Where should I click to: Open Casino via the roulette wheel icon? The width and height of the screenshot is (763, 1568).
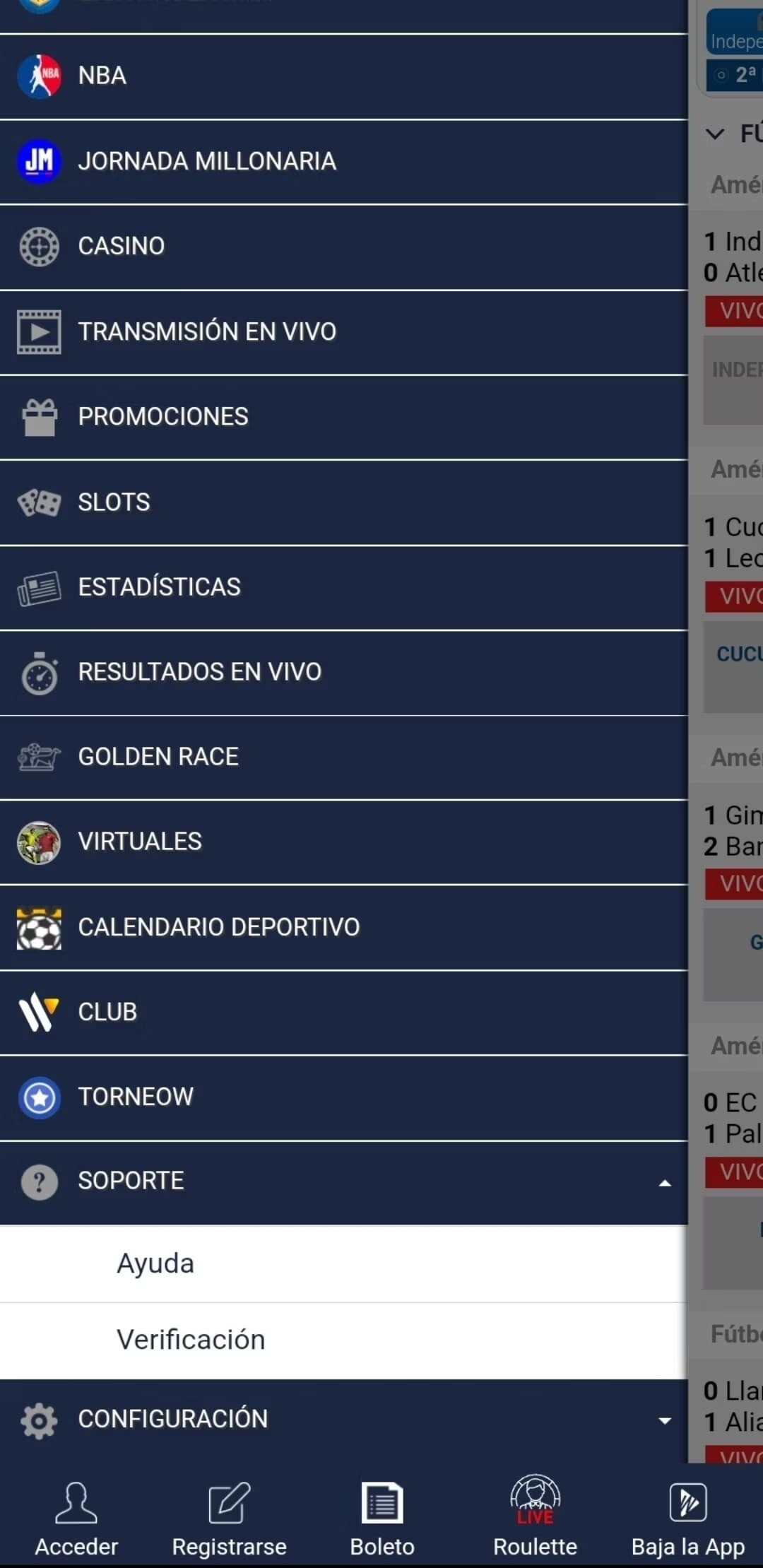click(x=39, y=245)
